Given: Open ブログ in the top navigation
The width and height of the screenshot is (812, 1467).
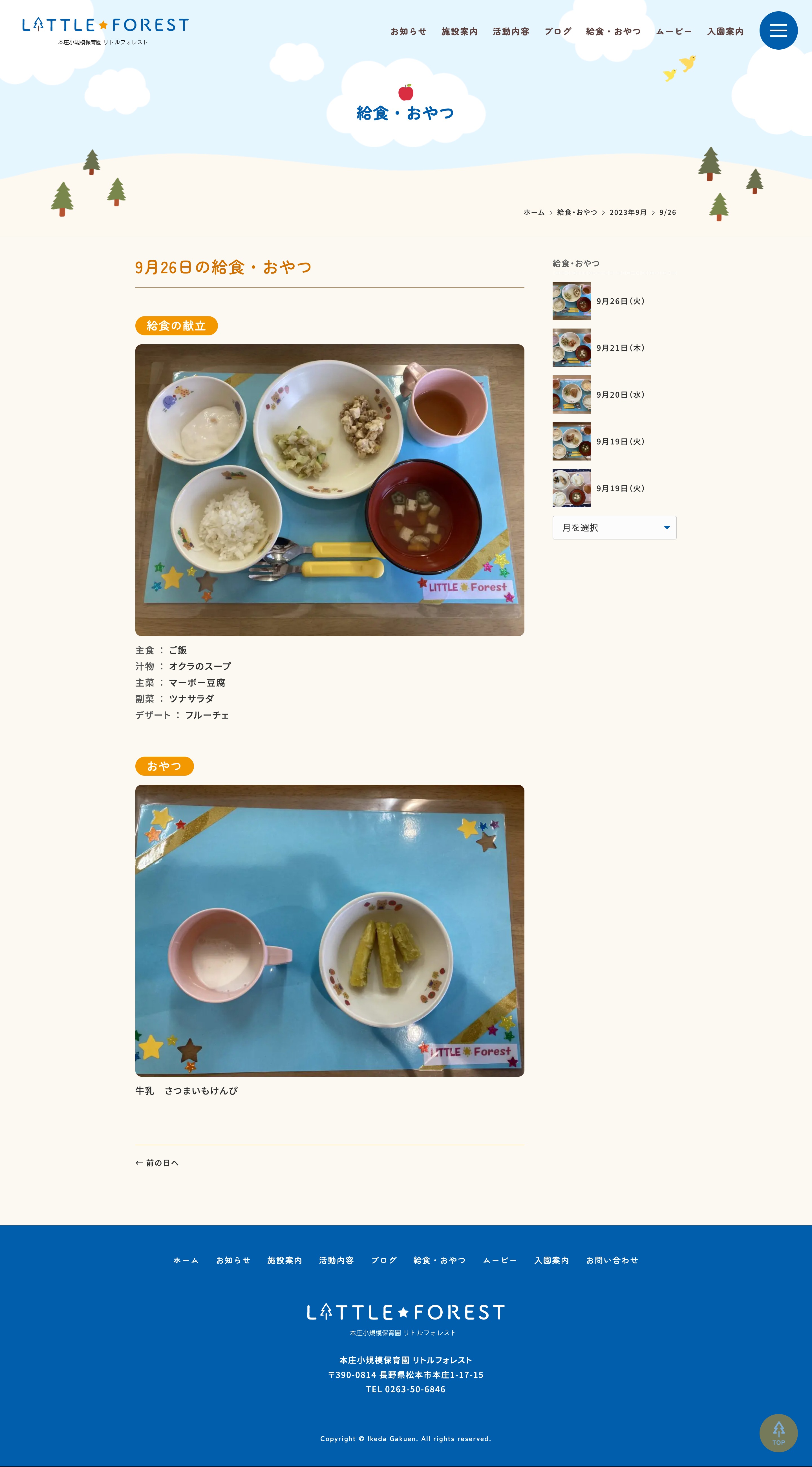Looking at the screenshot, I should (557, 32).
